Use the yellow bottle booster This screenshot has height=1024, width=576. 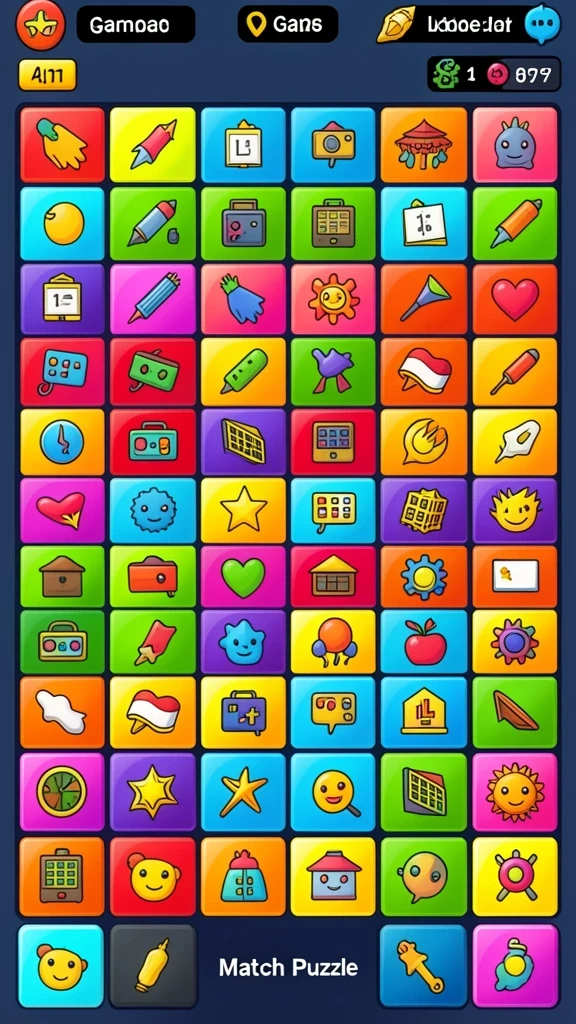click(x=153, y=965)
